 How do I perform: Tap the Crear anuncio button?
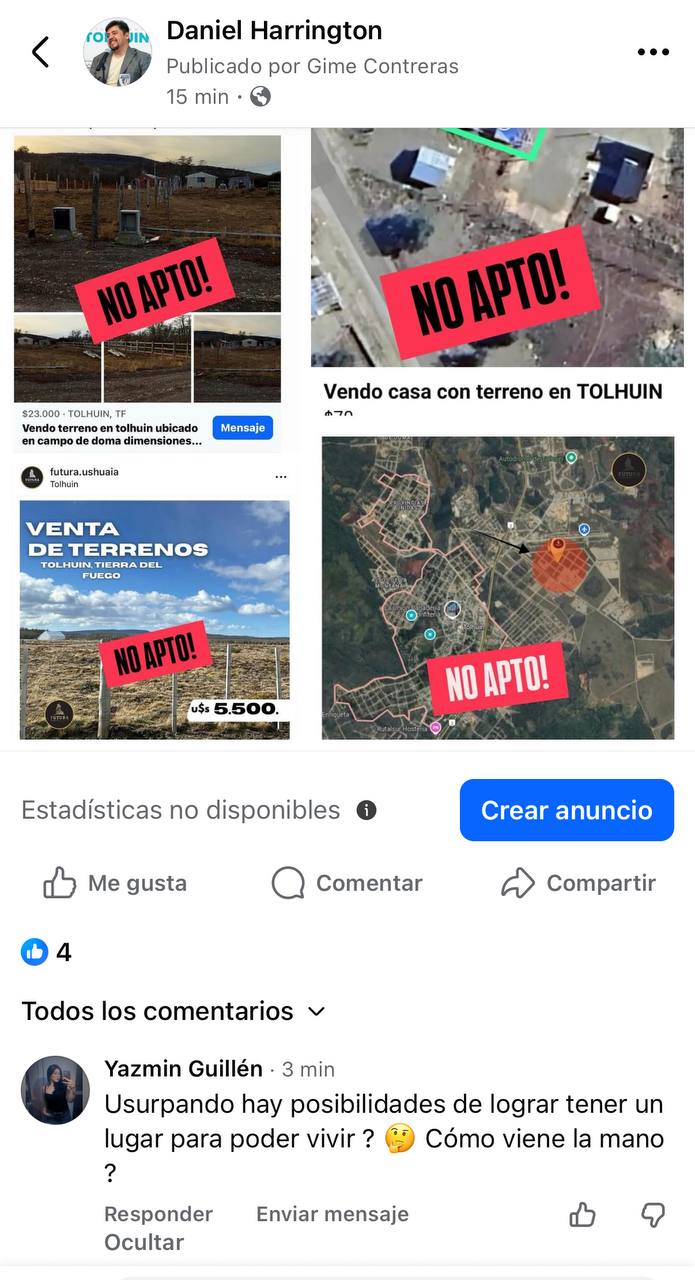coord(567,810)
